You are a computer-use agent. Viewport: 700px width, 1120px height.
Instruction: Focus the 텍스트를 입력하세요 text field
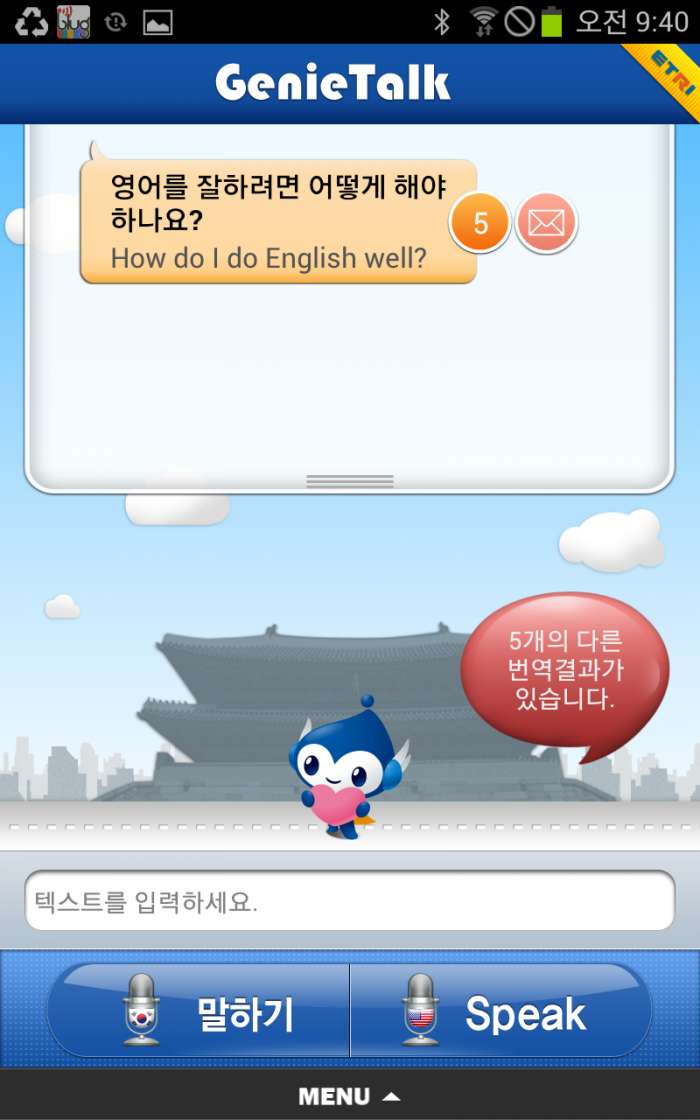(x=349, y=902)
